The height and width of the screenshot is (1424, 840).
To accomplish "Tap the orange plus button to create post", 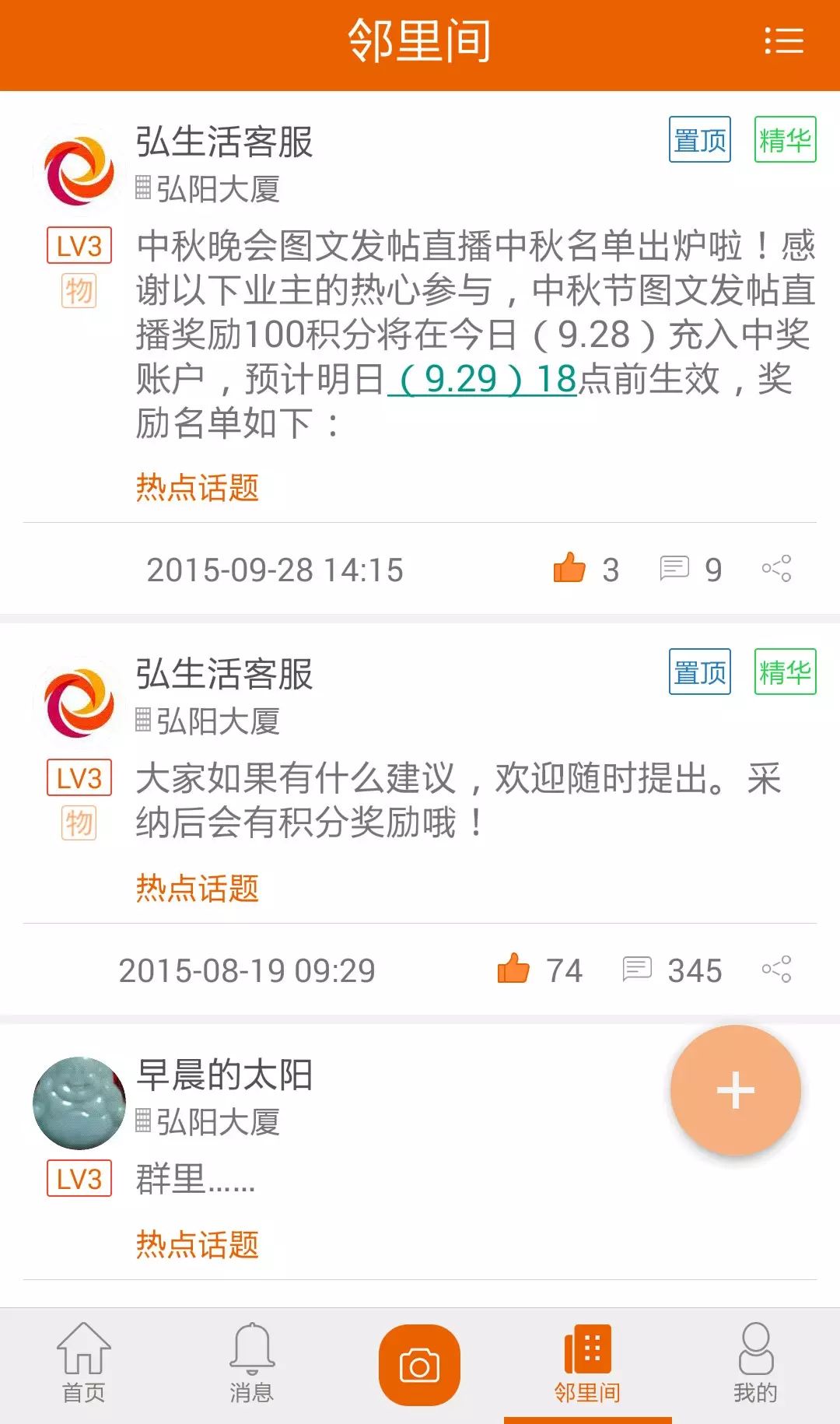I will pyautogui.click(x=735, y=1089).
